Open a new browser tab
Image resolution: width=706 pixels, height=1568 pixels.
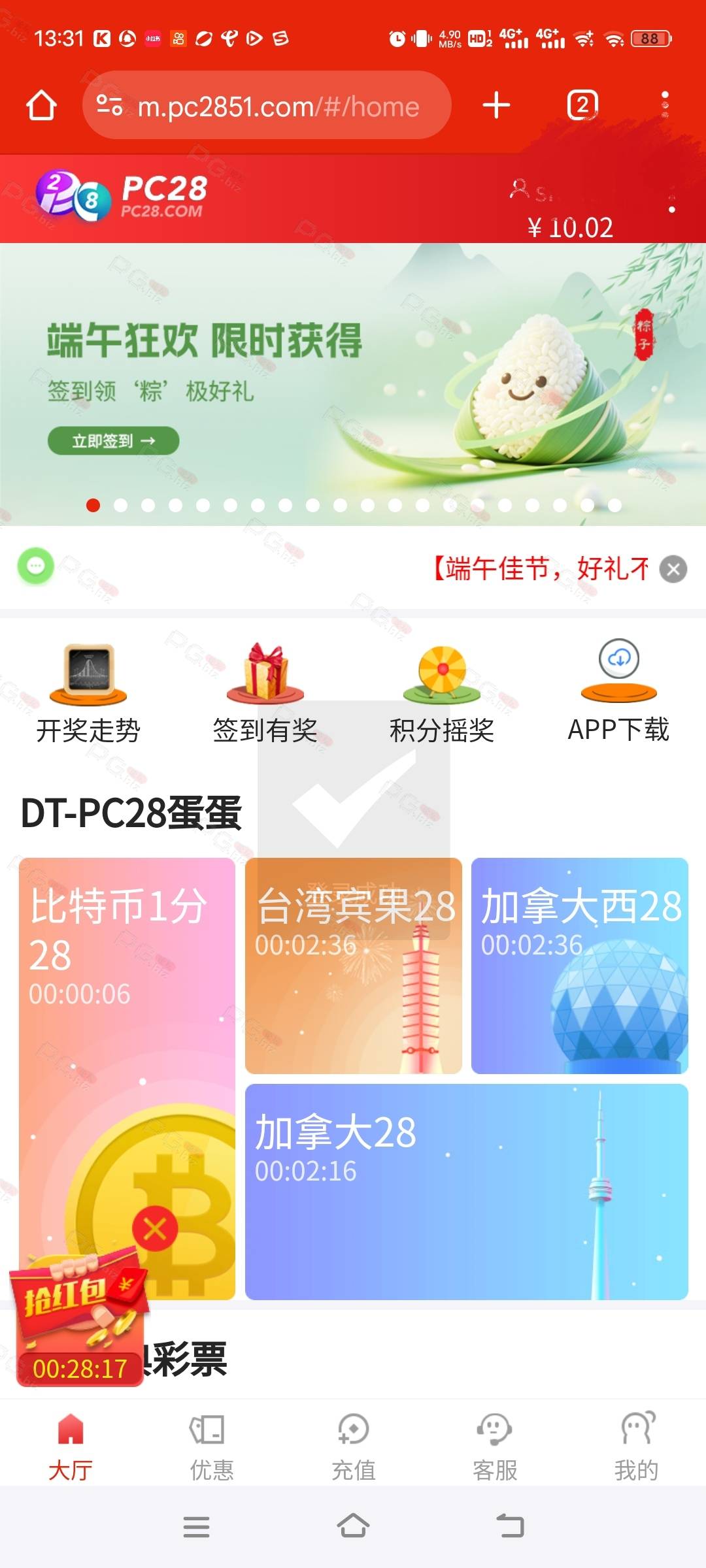(496, 105)
